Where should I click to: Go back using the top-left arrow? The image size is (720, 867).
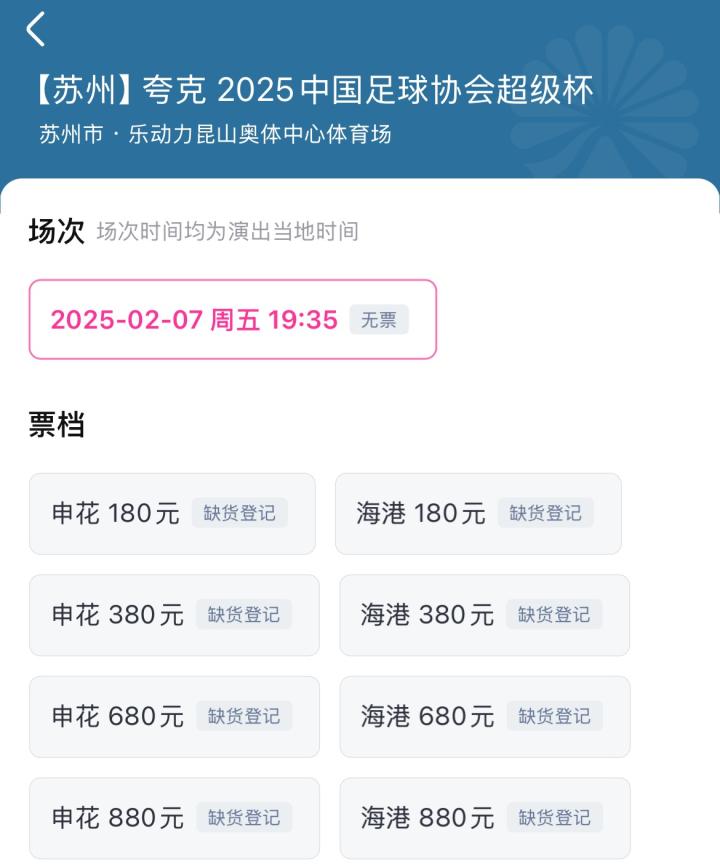pos(36,30)
